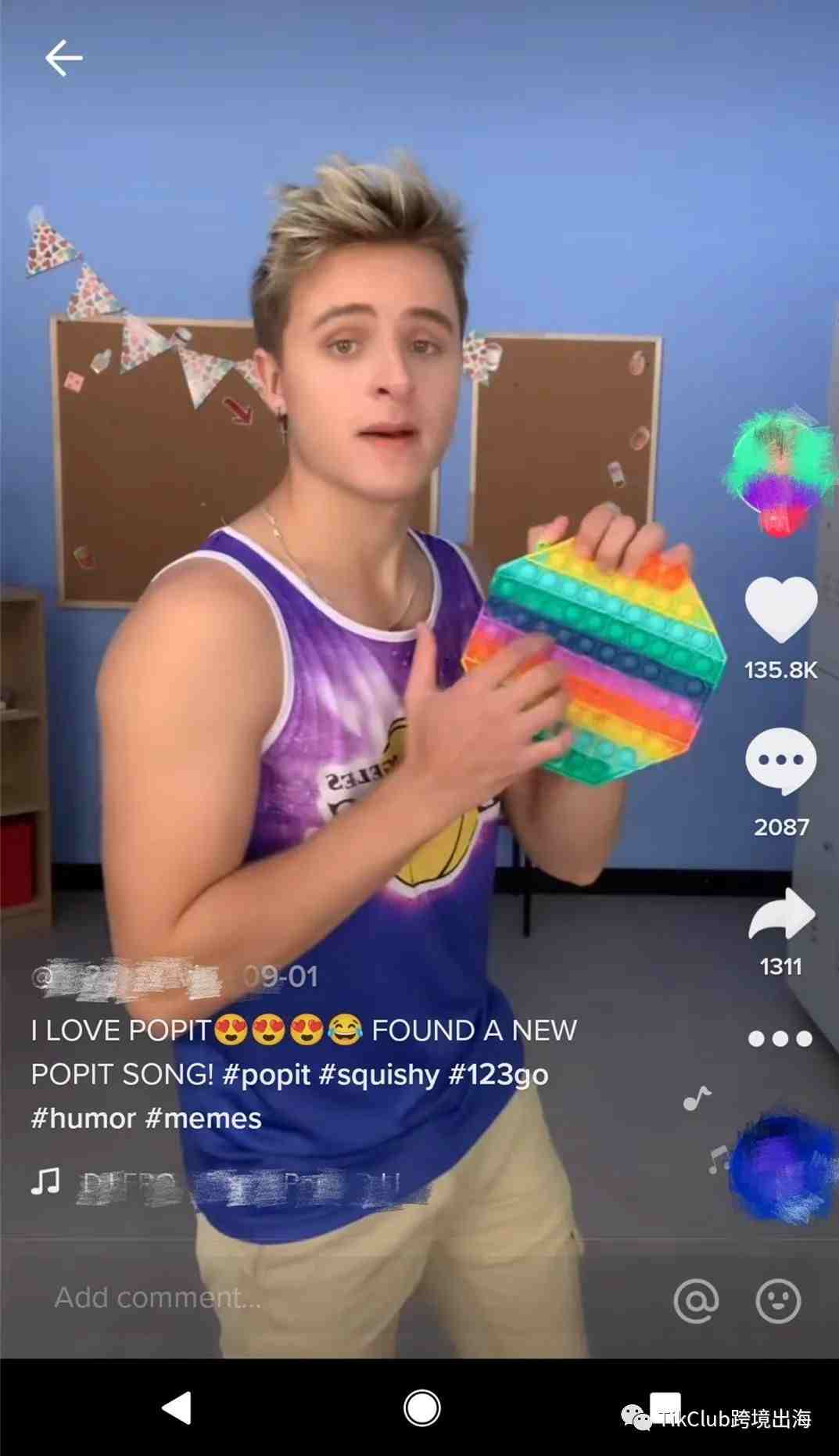
Task: Open the emoji picker smiley
Action: tap(778, 1301)
